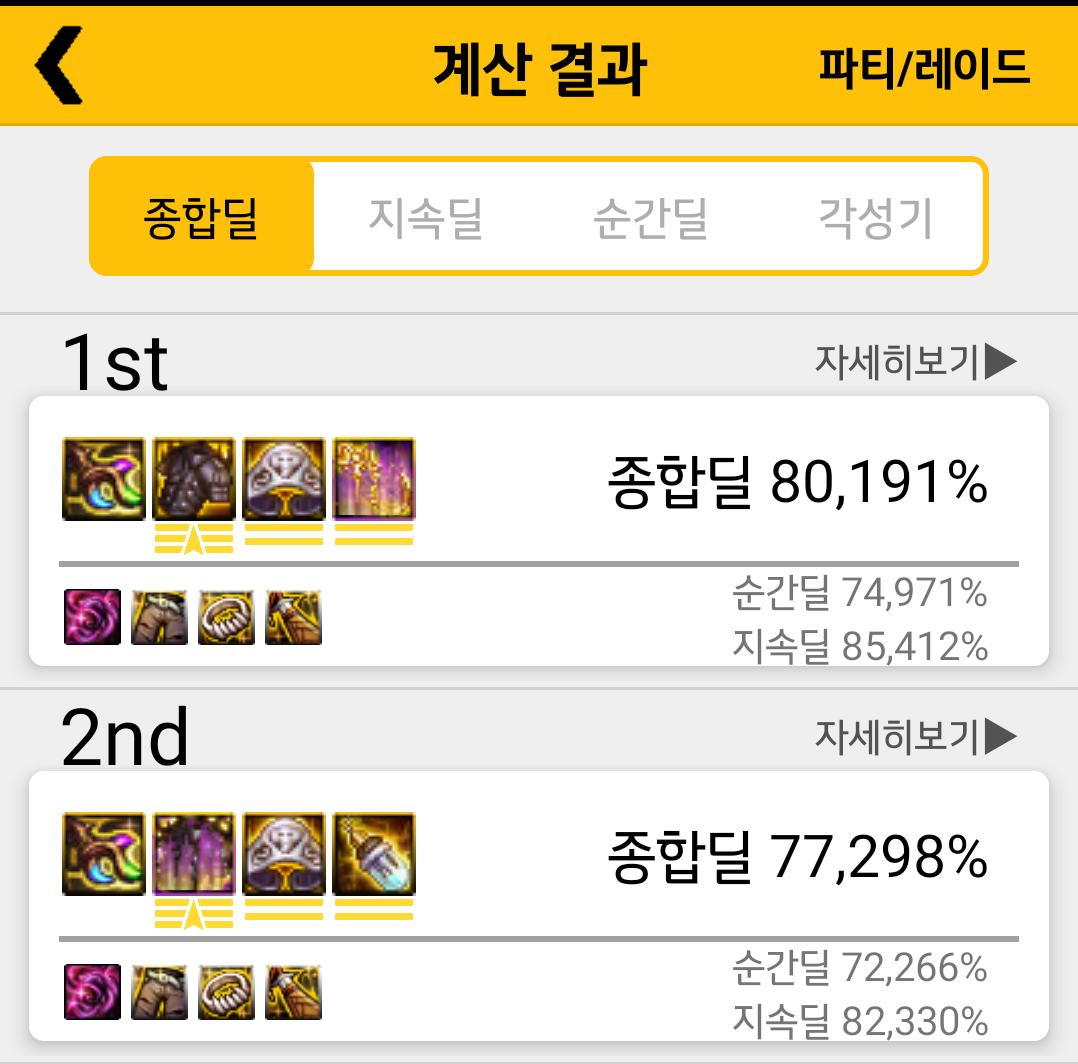Image resolution: width=1078 pixels, height=1064 pixels.
Task: Tap 자세히보기 for the 2nd result
Action: [x=914, y=737]
